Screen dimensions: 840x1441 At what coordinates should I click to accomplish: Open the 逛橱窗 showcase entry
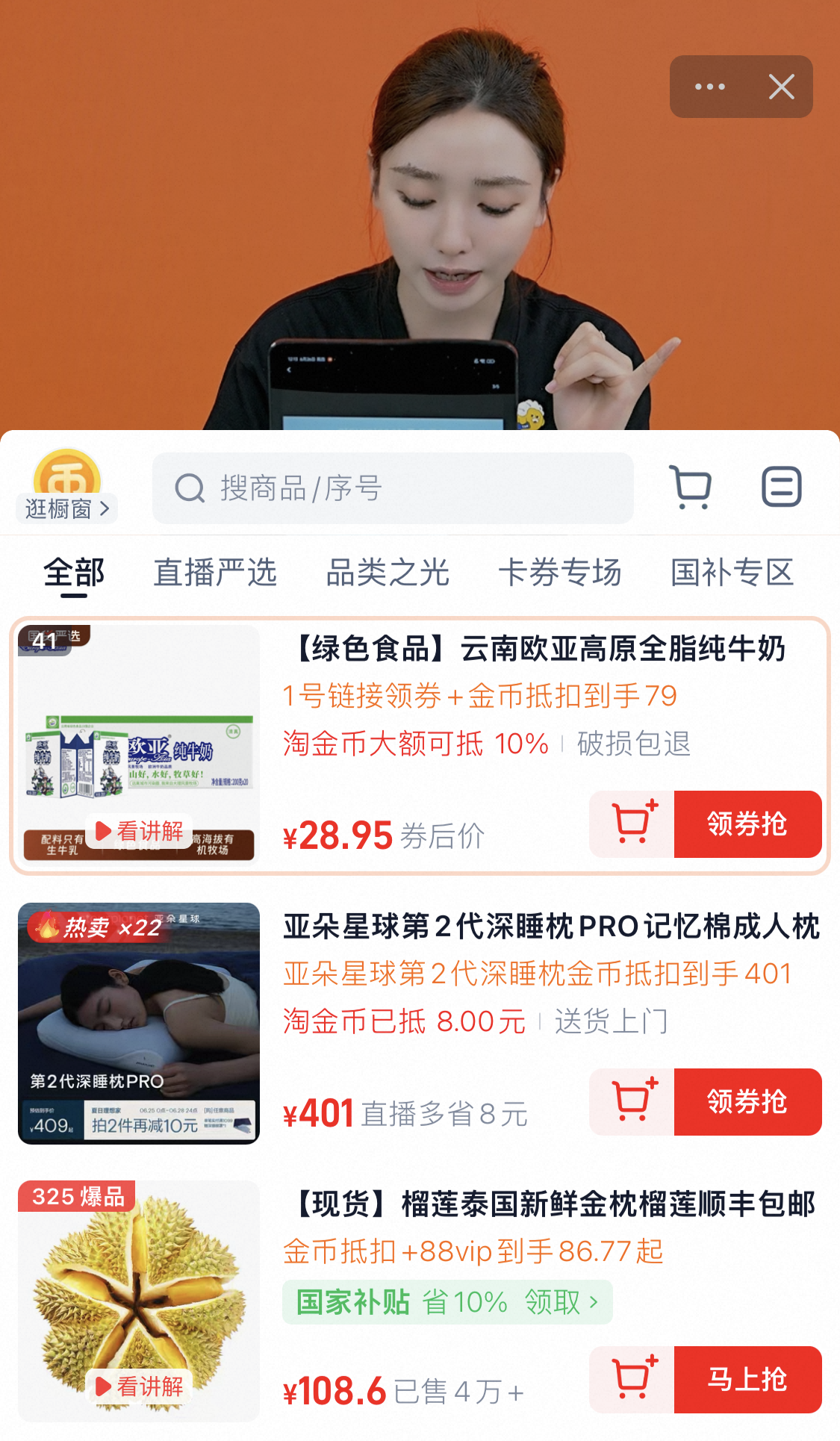66,508
